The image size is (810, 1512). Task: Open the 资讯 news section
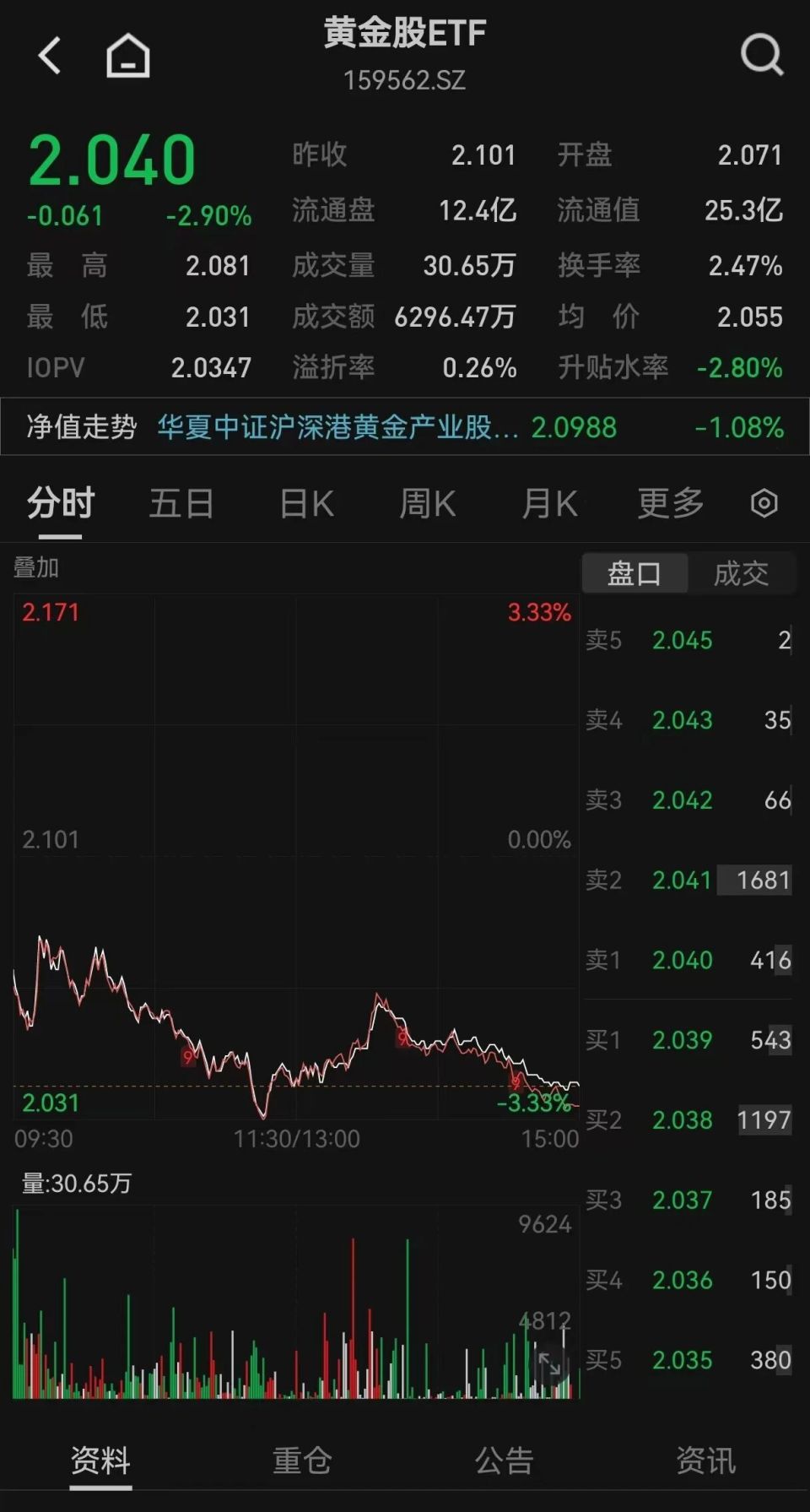click(x=705, y=1459)
